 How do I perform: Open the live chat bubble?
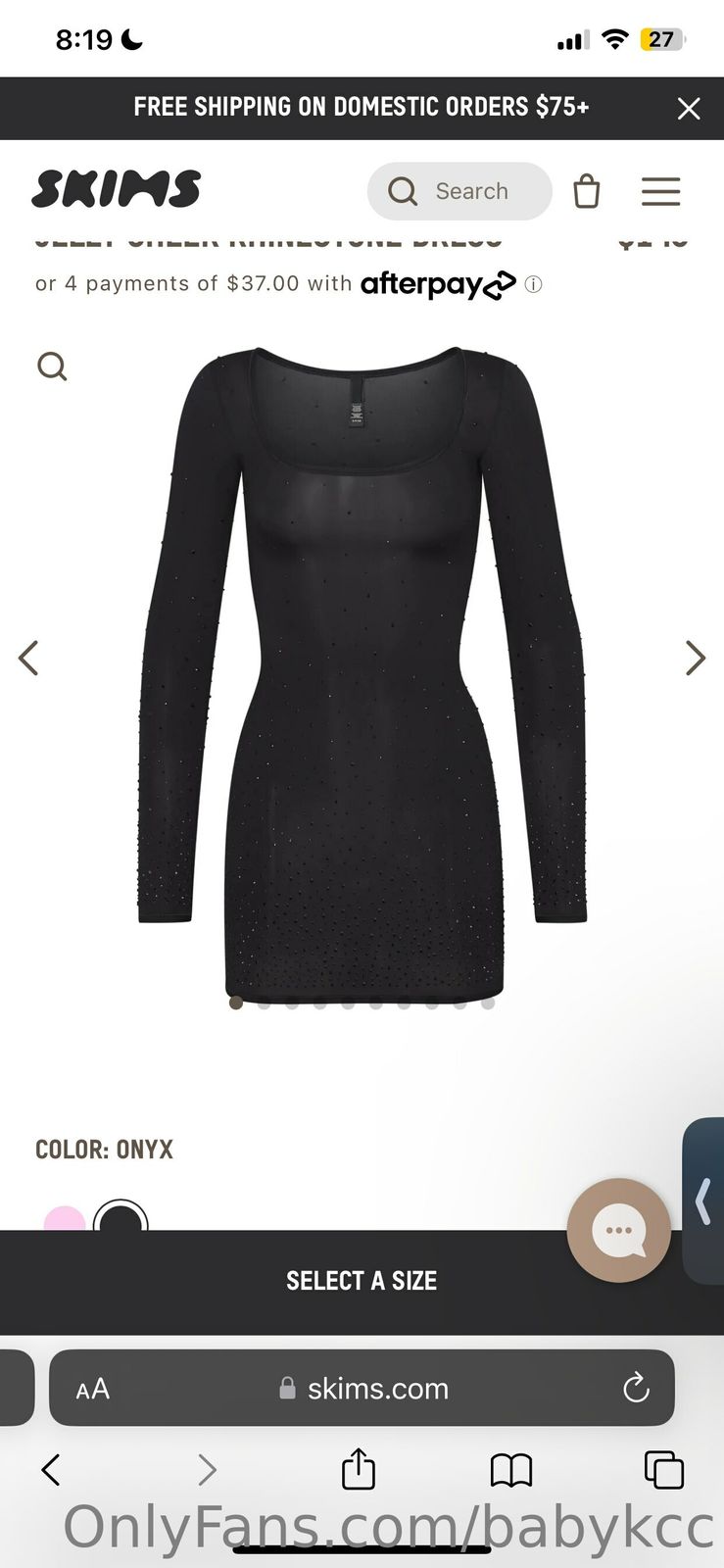(x=619, y=1230)
